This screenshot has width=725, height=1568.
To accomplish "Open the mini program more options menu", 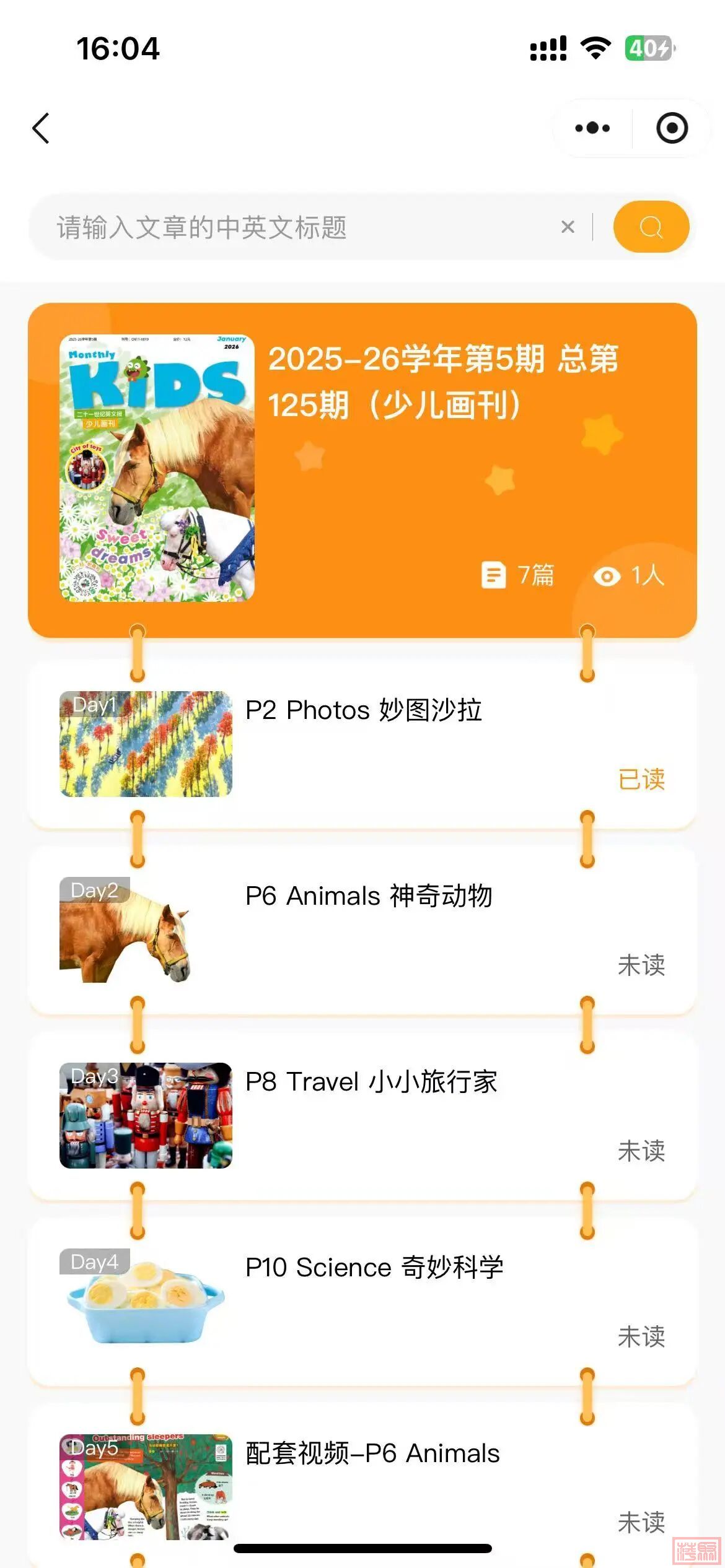I will click(x=592, y=128).
